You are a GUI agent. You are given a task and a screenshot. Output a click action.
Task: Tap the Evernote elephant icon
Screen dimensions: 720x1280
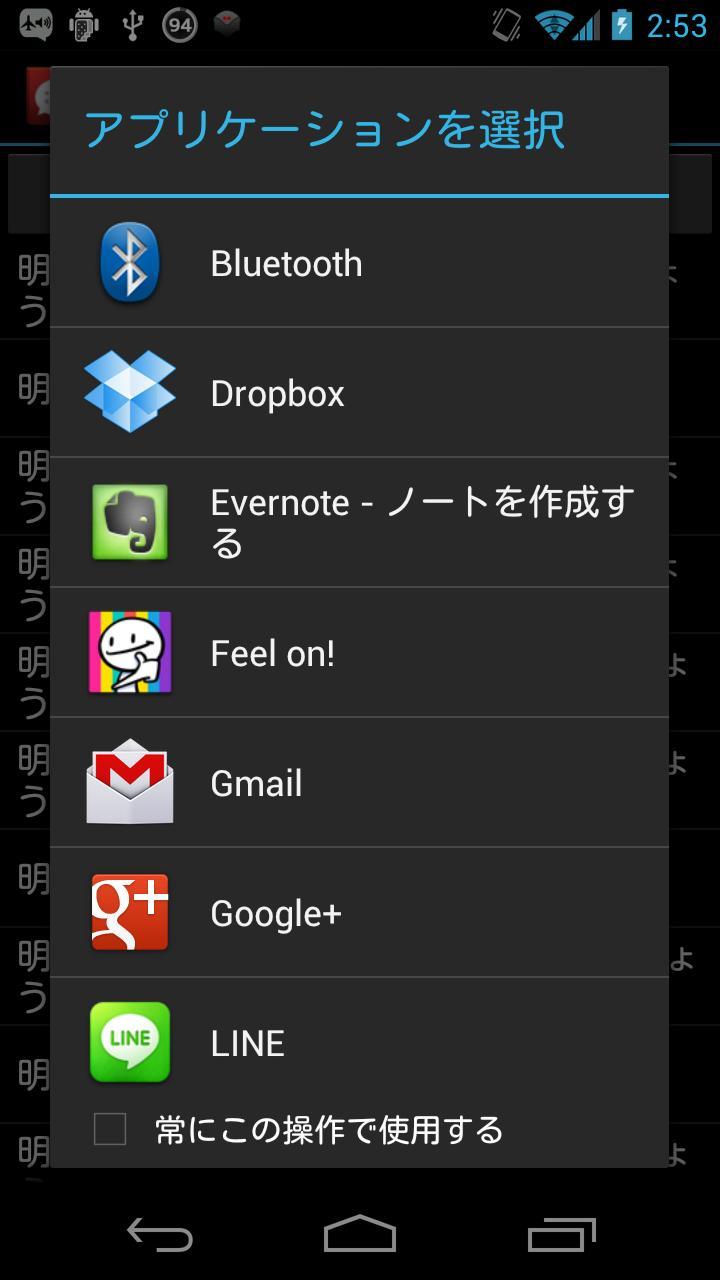point(129,521)
